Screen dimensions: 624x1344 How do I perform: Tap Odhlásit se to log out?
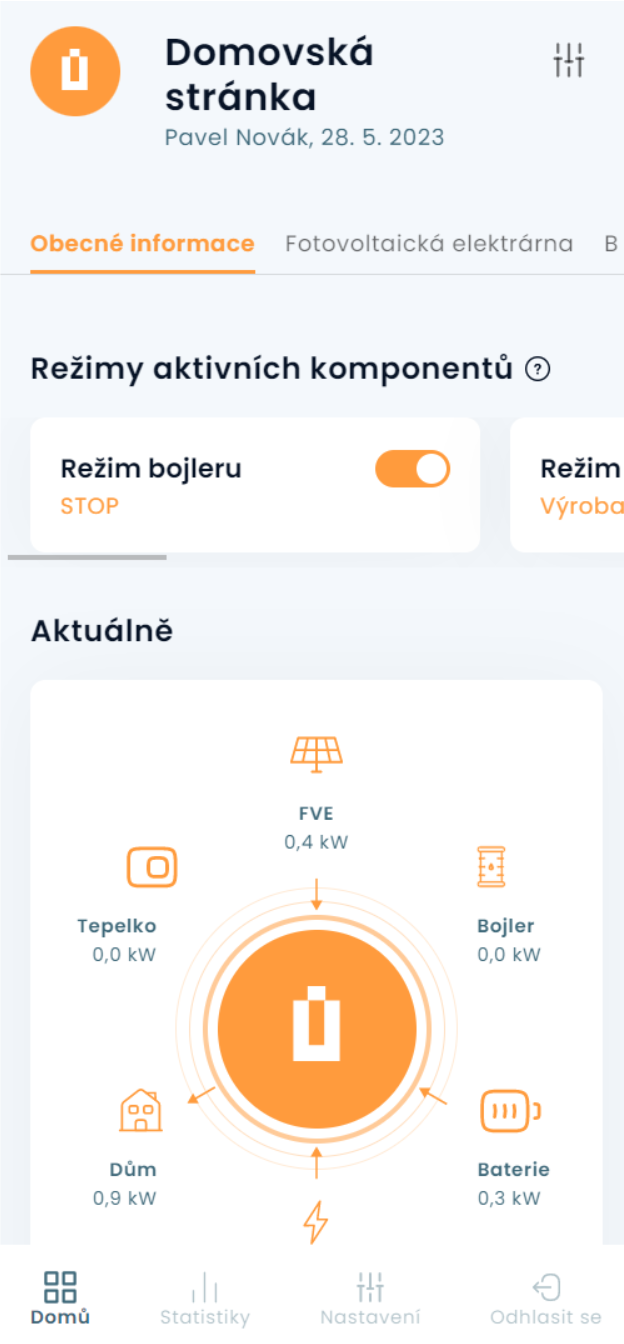[546, 1297]
